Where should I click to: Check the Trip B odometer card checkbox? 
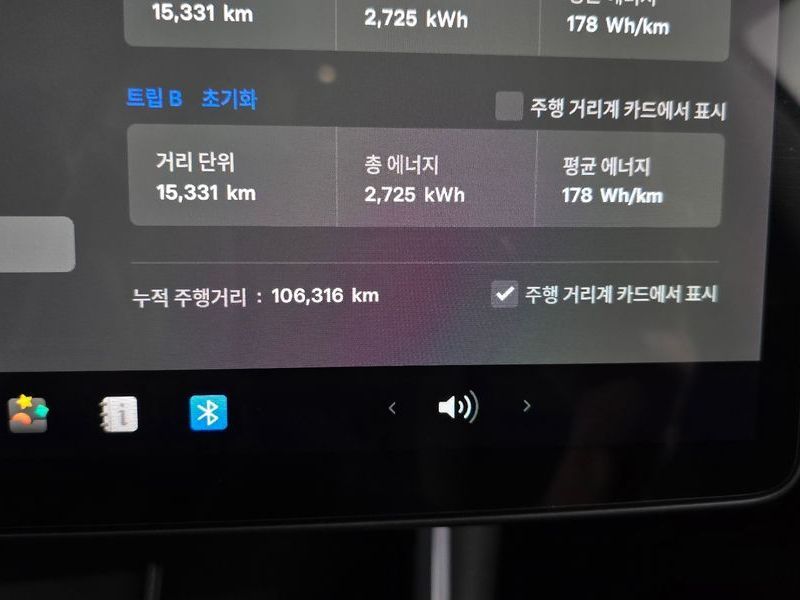[509, 107]
